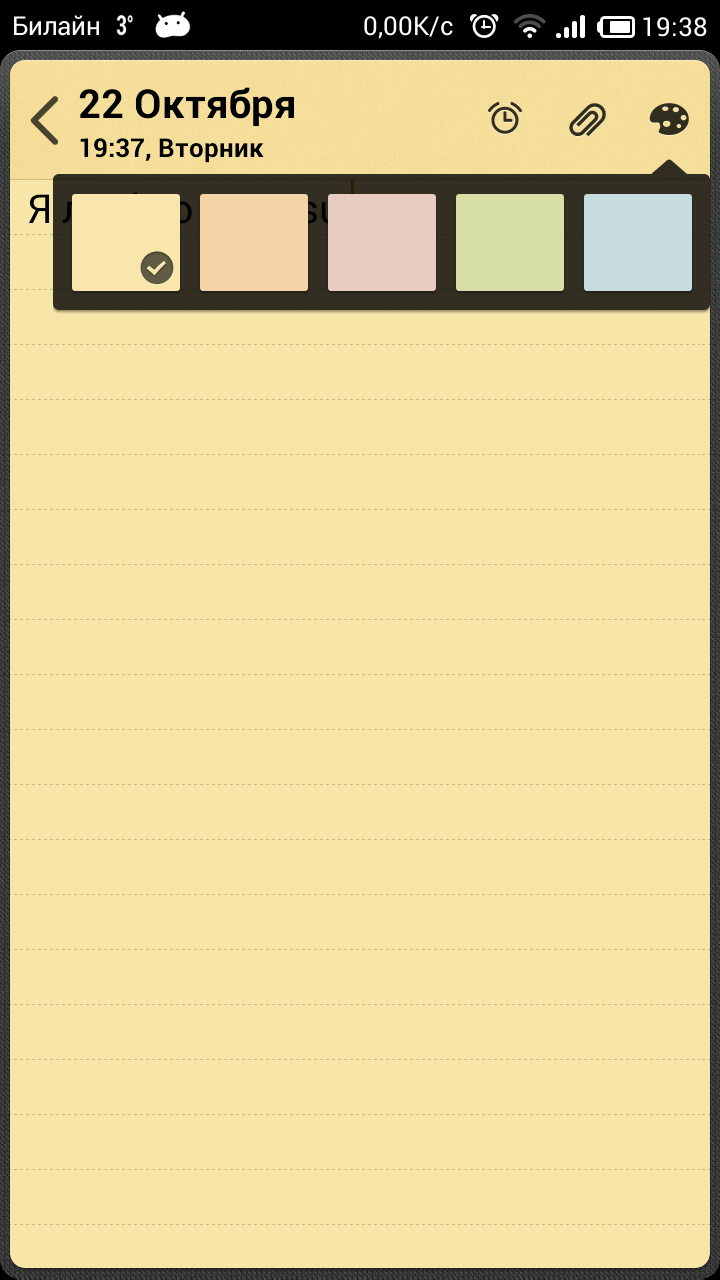
Task: Select the orange note color
Action: (254, 242)
